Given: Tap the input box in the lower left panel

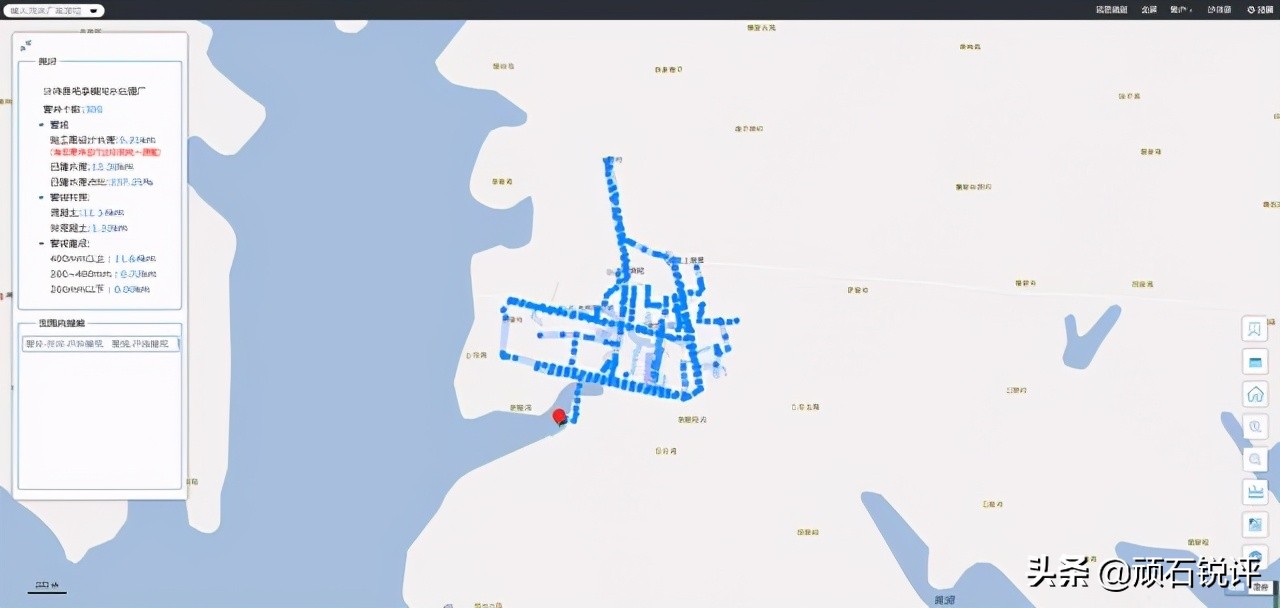Looking at the screenshot, I should [100, 344].
